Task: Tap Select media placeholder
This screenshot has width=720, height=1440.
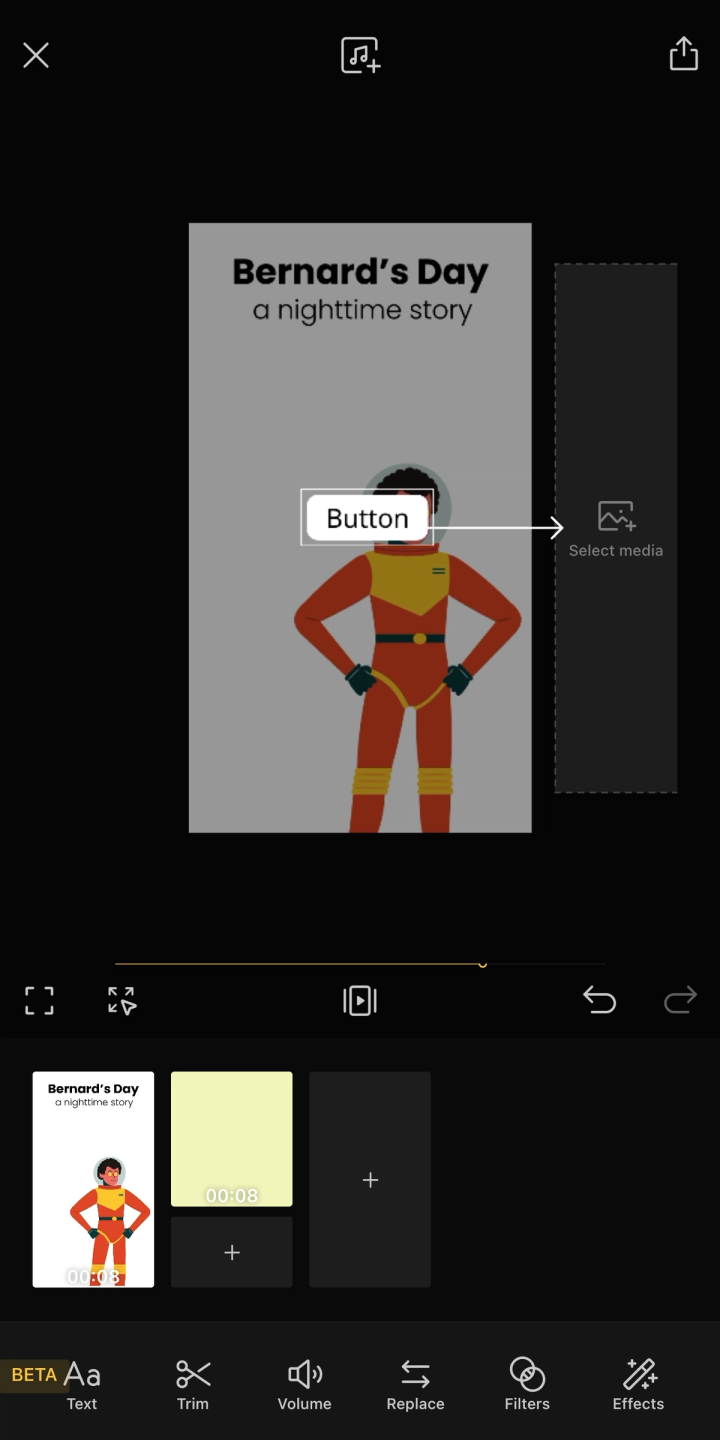Action: pos(616,528)
